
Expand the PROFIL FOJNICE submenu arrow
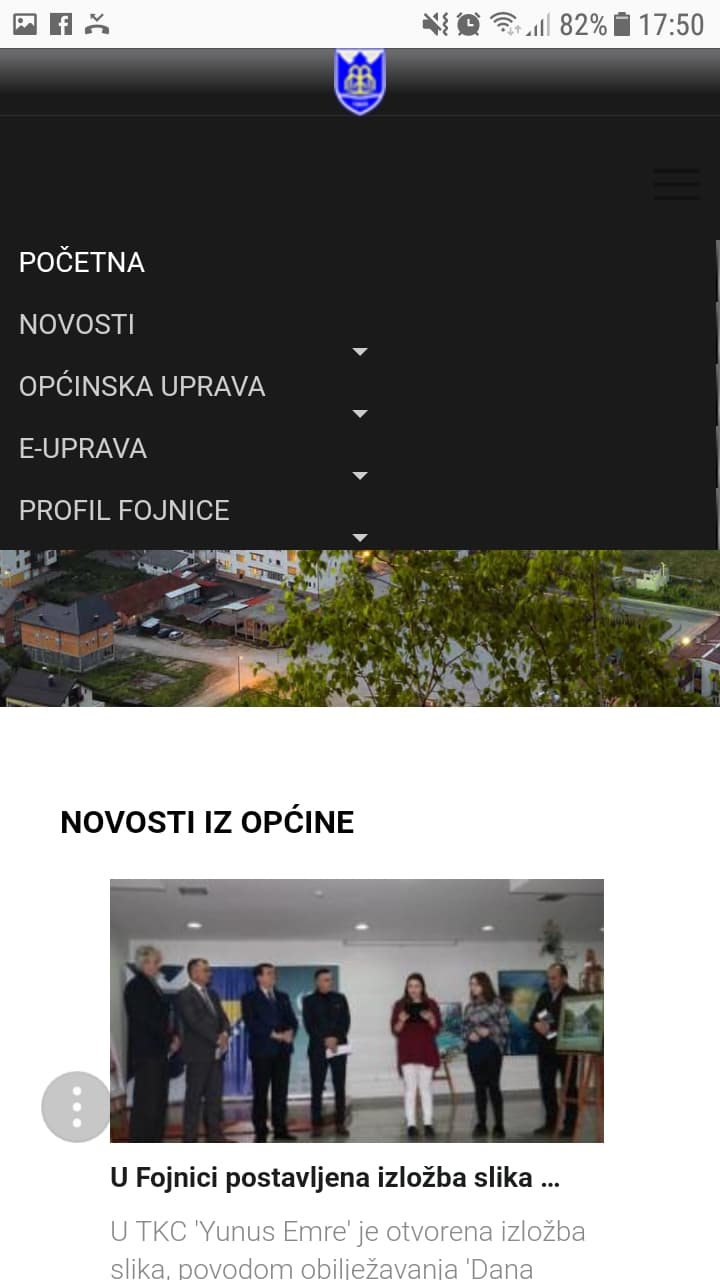[360, 537]
